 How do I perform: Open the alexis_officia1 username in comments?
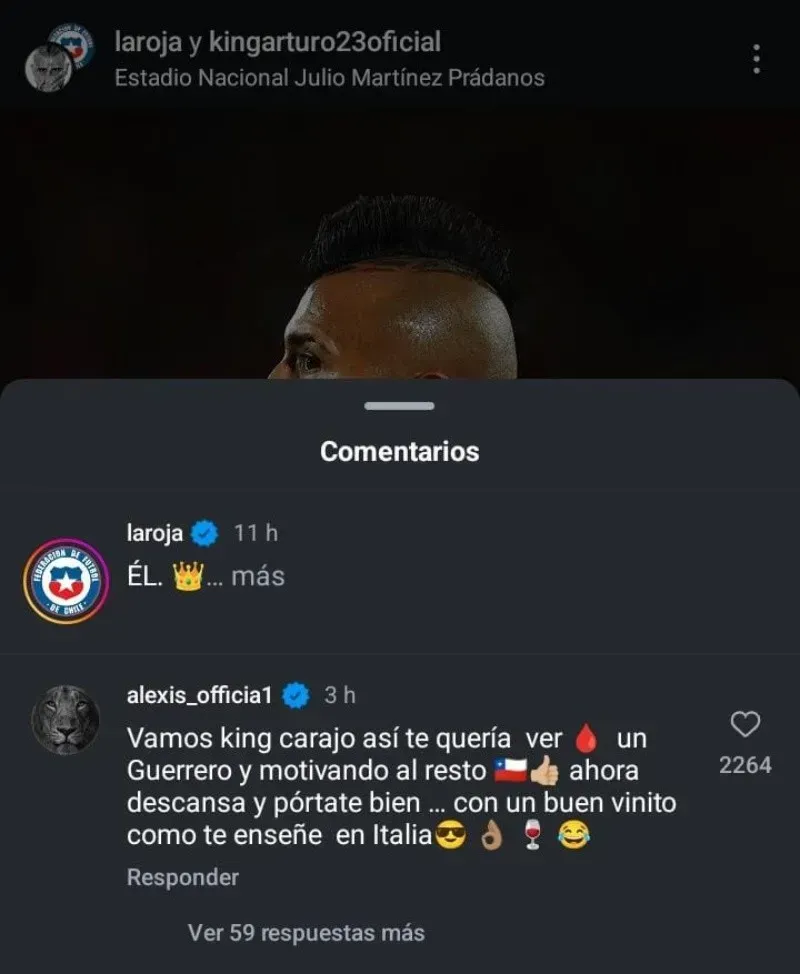(x=200, y=695)
